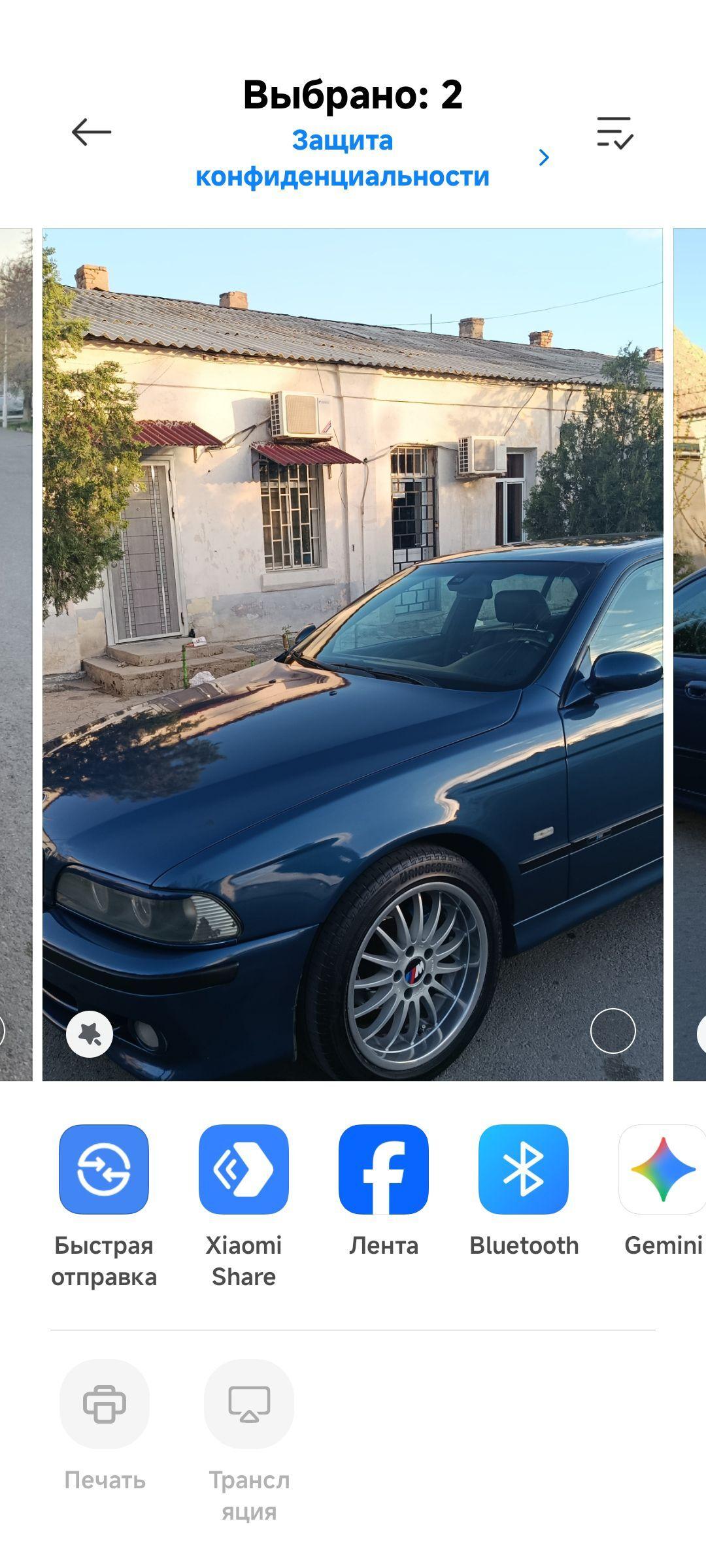Choose the Трансляция option
The image size is (706, 1568).
click(249, 1404)
